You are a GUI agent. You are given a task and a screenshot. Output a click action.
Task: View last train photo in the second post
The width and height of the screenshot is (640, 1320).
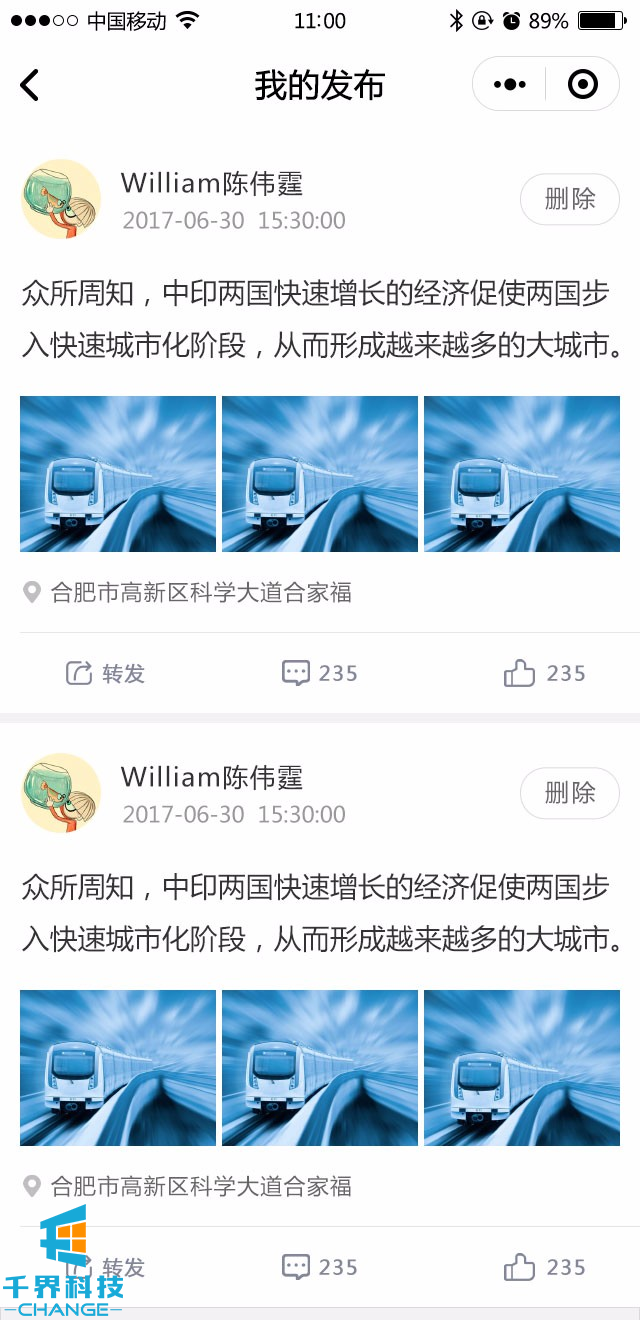coord(522,1068)
